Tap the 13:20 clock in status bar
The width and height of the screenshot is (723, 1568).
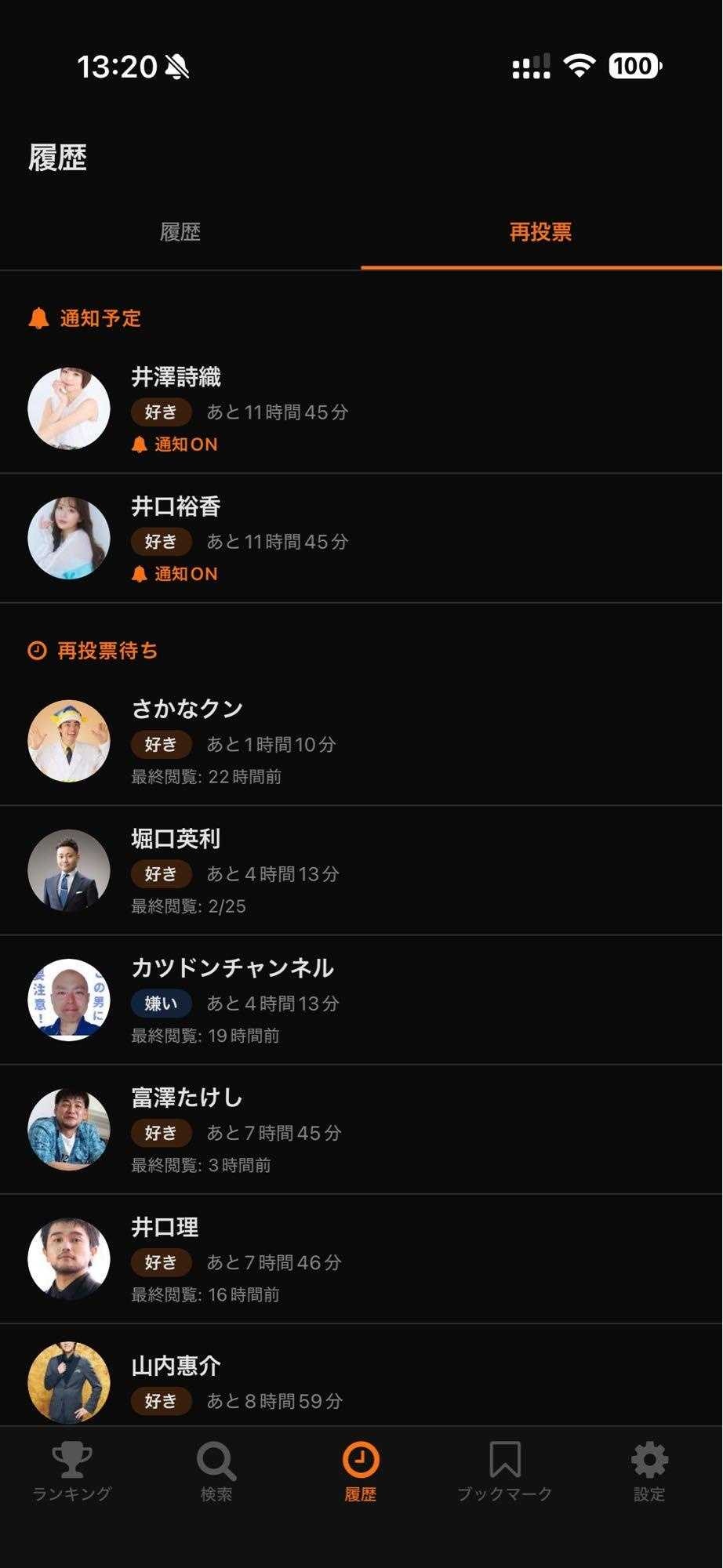(x=118, y=67)
